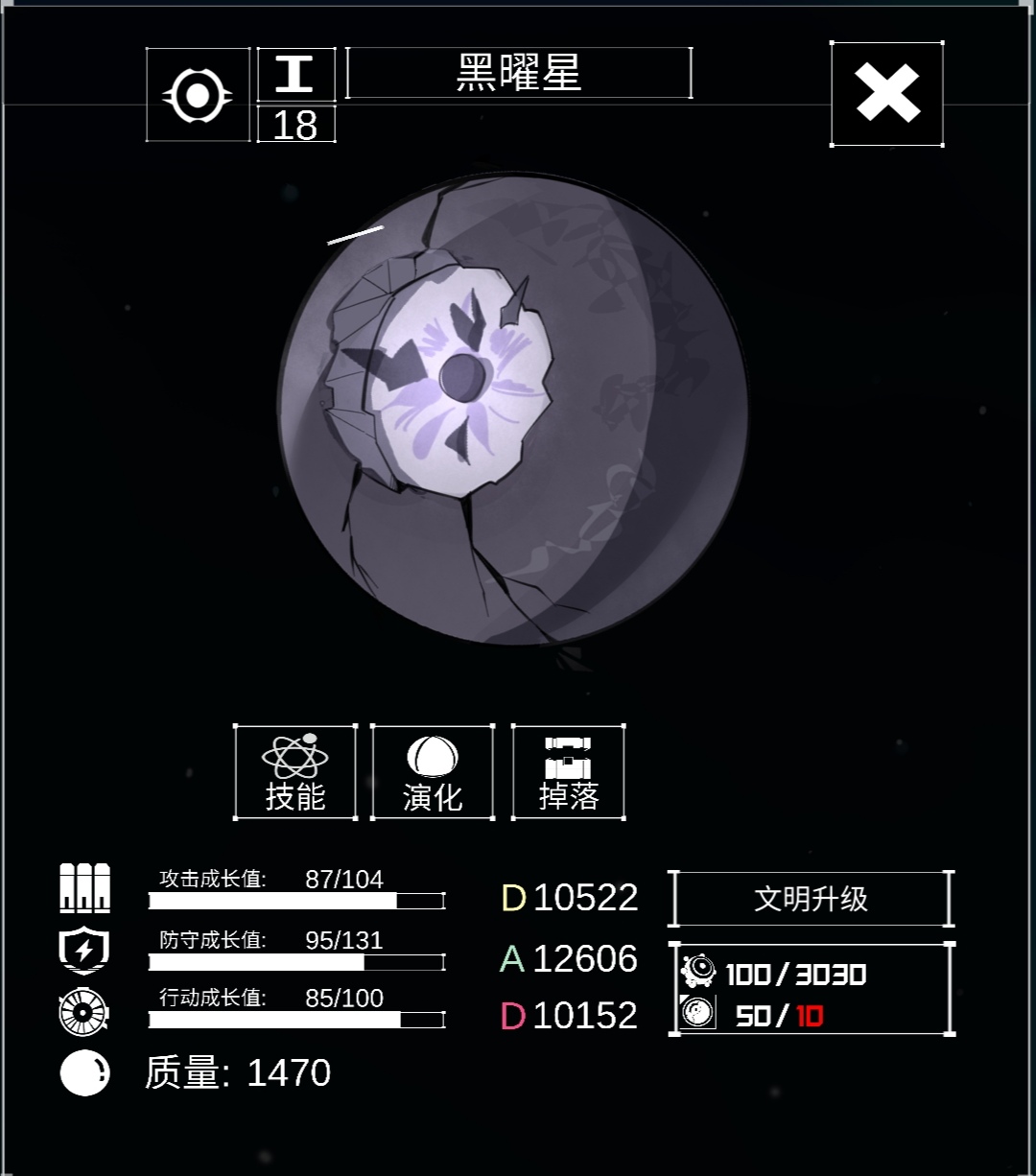Open the 掉落 drops panel

tap(568, 773)
